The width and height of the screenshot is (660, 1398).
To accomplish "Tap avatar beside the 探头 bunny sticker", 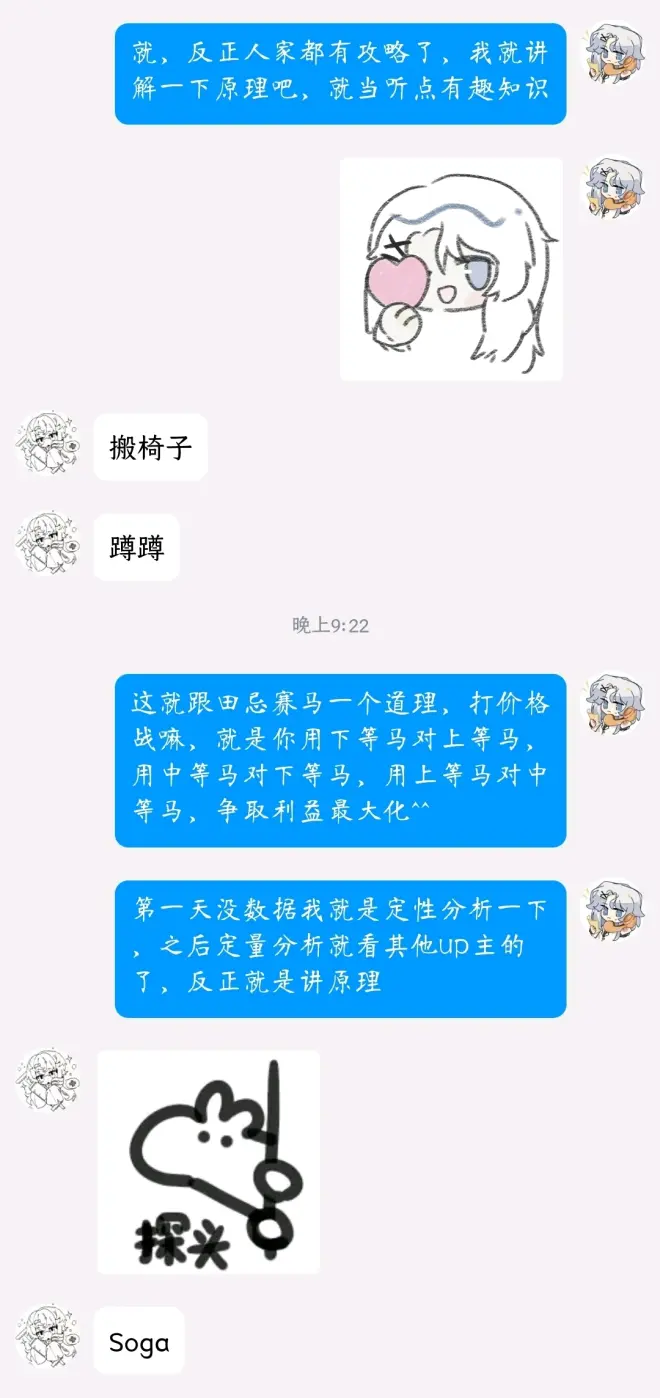I will [47, 1081].
